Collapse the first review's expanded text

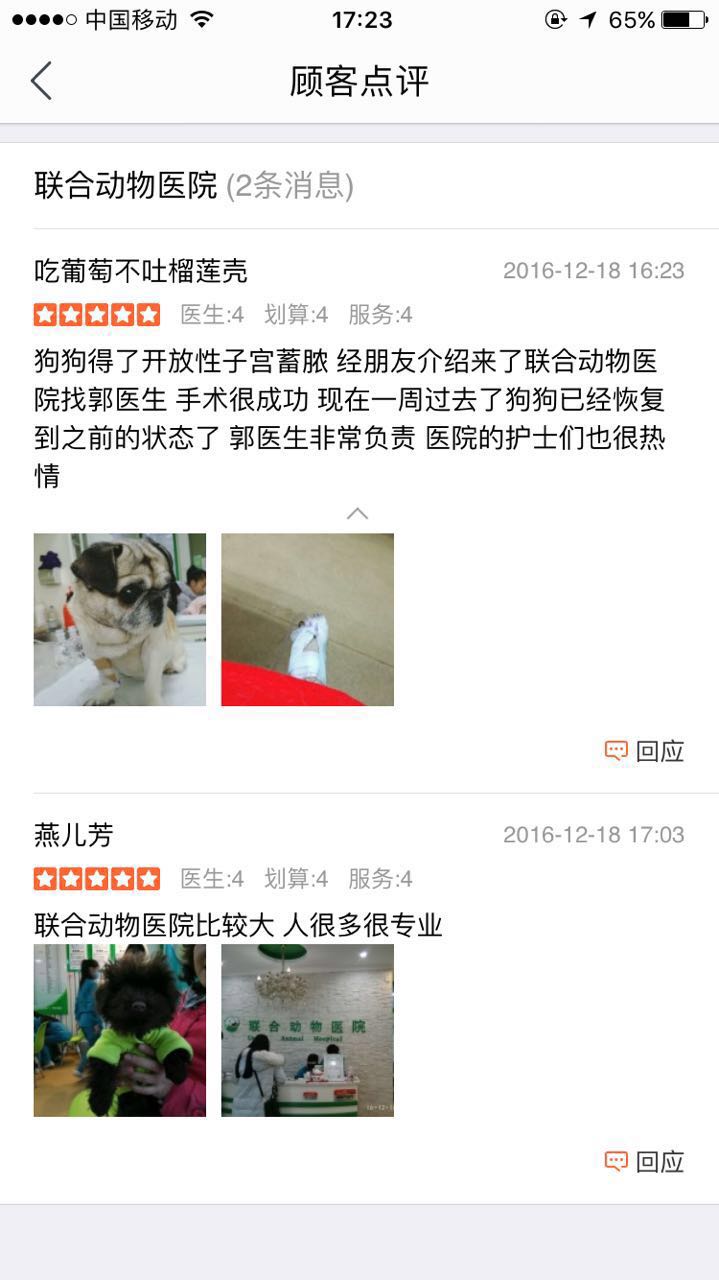click(357, 513)
